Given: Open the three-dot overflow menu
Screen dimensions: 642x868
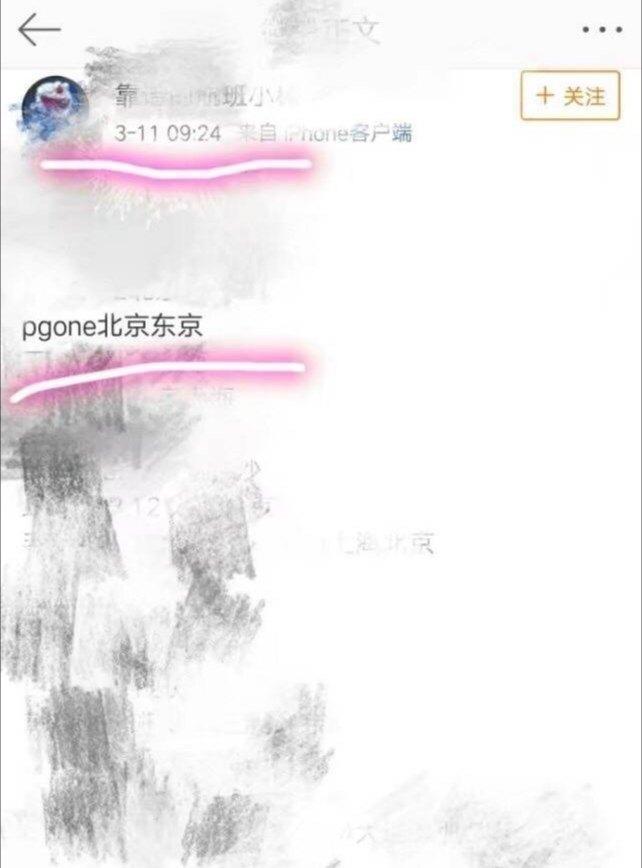Looking at the screenshot, I should (602, 30).
